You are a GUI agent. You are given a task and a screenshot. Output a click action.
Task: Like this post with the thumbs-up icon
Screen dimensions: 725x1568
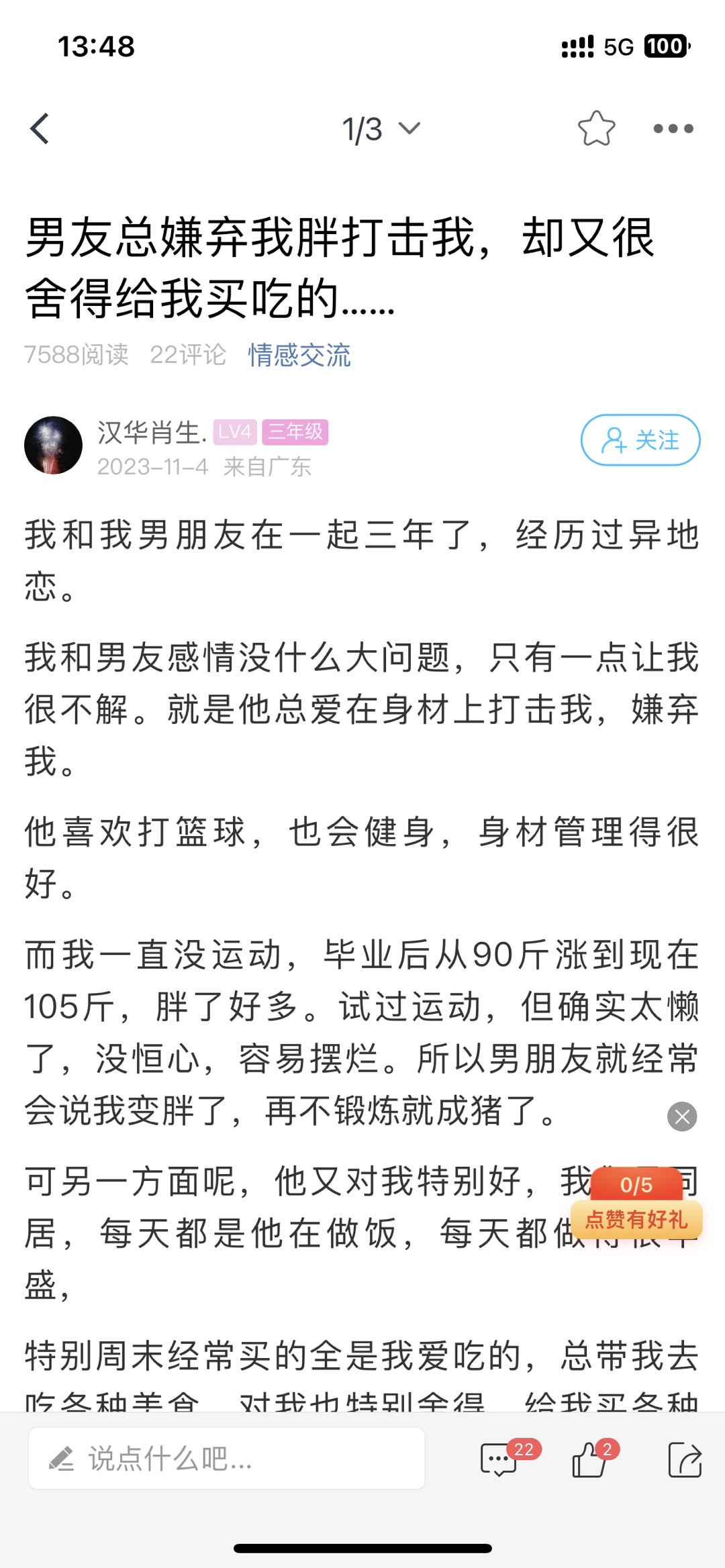(x=590, y=1459)
